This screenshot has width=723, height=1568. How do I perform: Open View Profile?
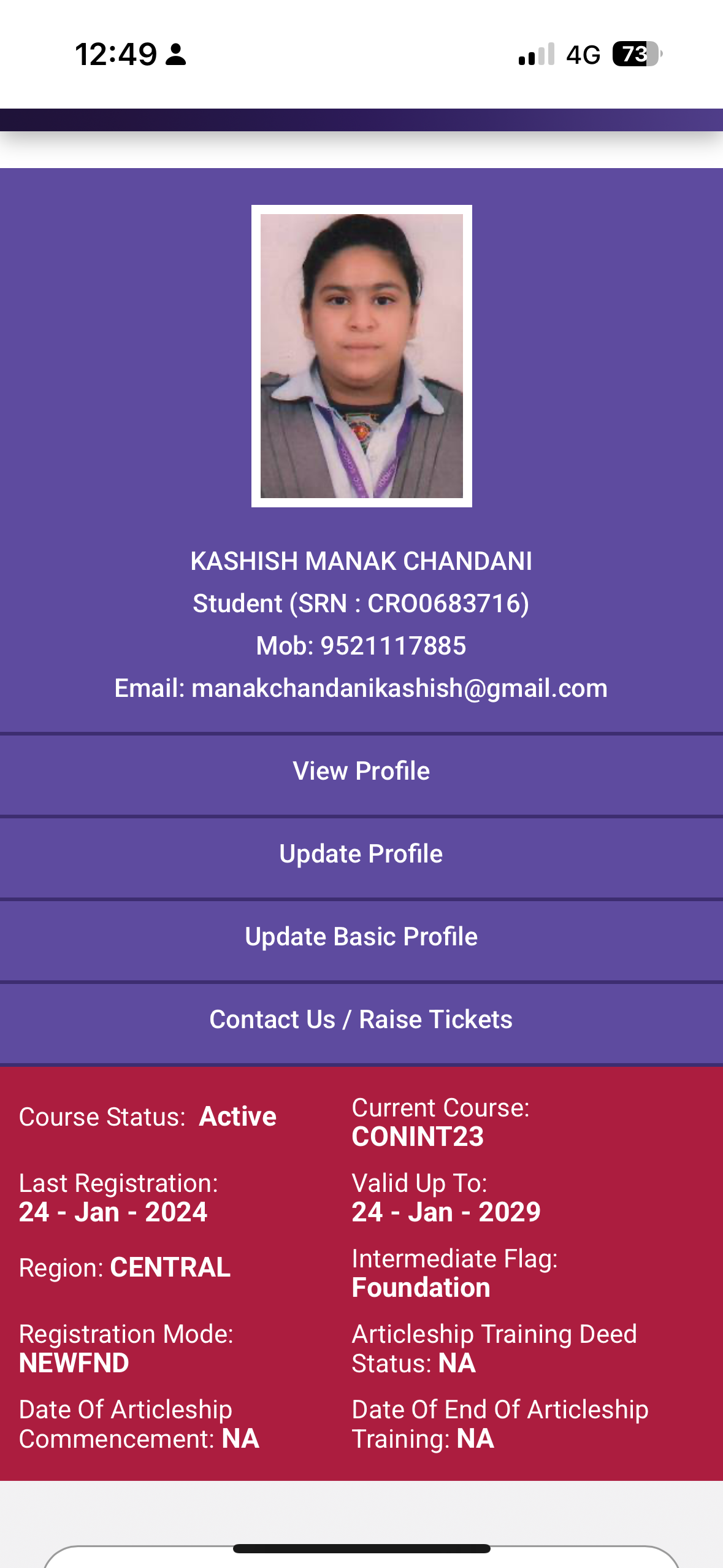point(361,771)
